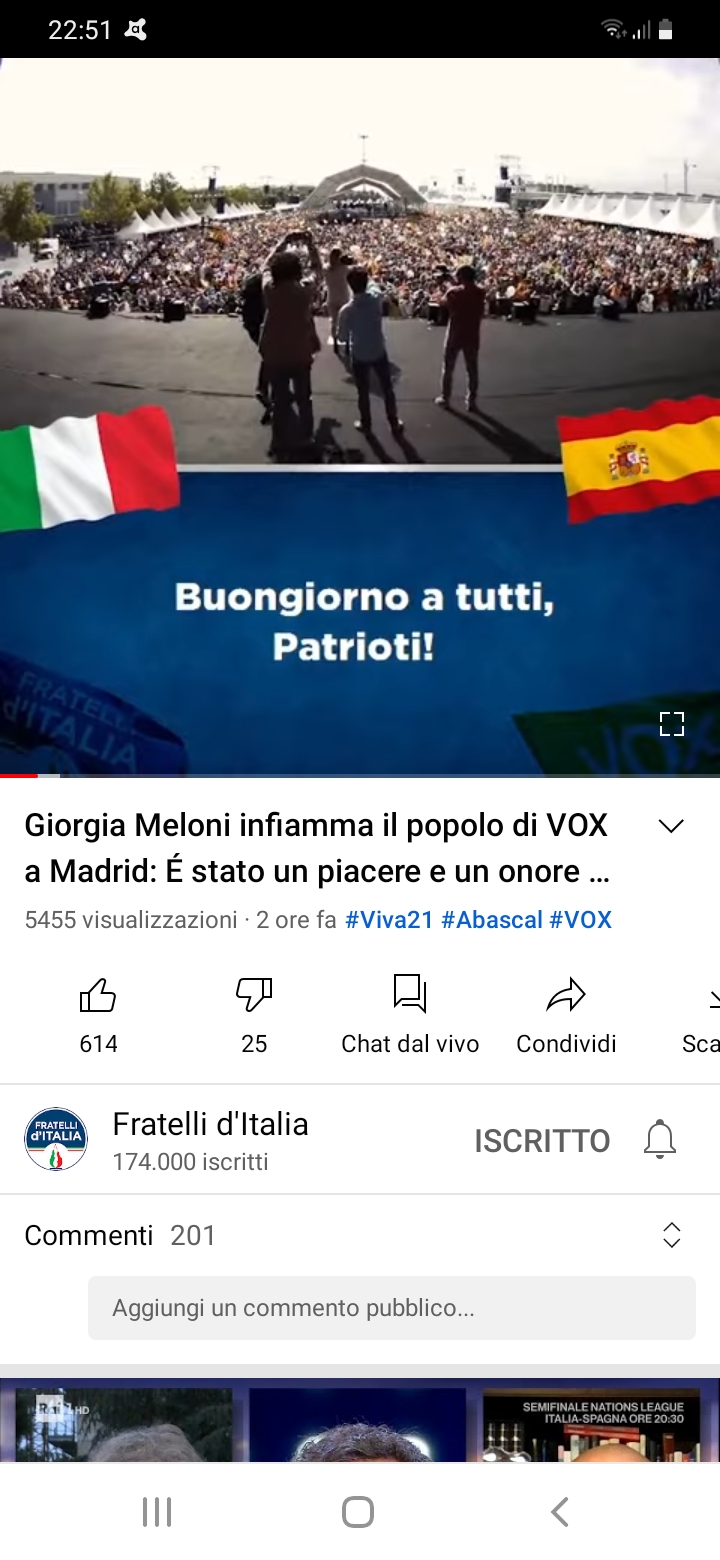The image size is (720, 1560).
Task: Open the #Viva21 hashtag
Action: [388, 920]
